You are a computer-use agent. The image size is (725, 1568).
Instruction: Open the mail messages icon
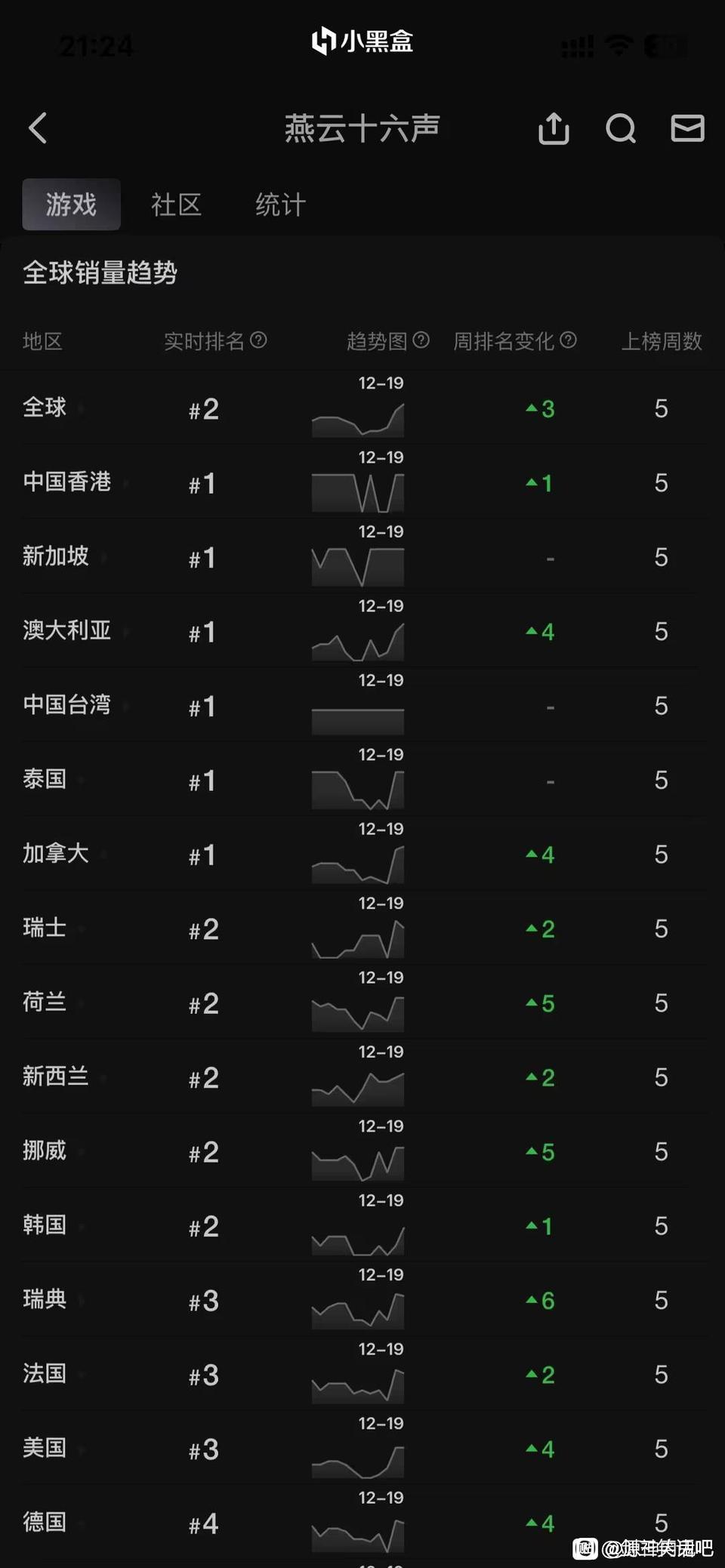[x=687, y=128]
